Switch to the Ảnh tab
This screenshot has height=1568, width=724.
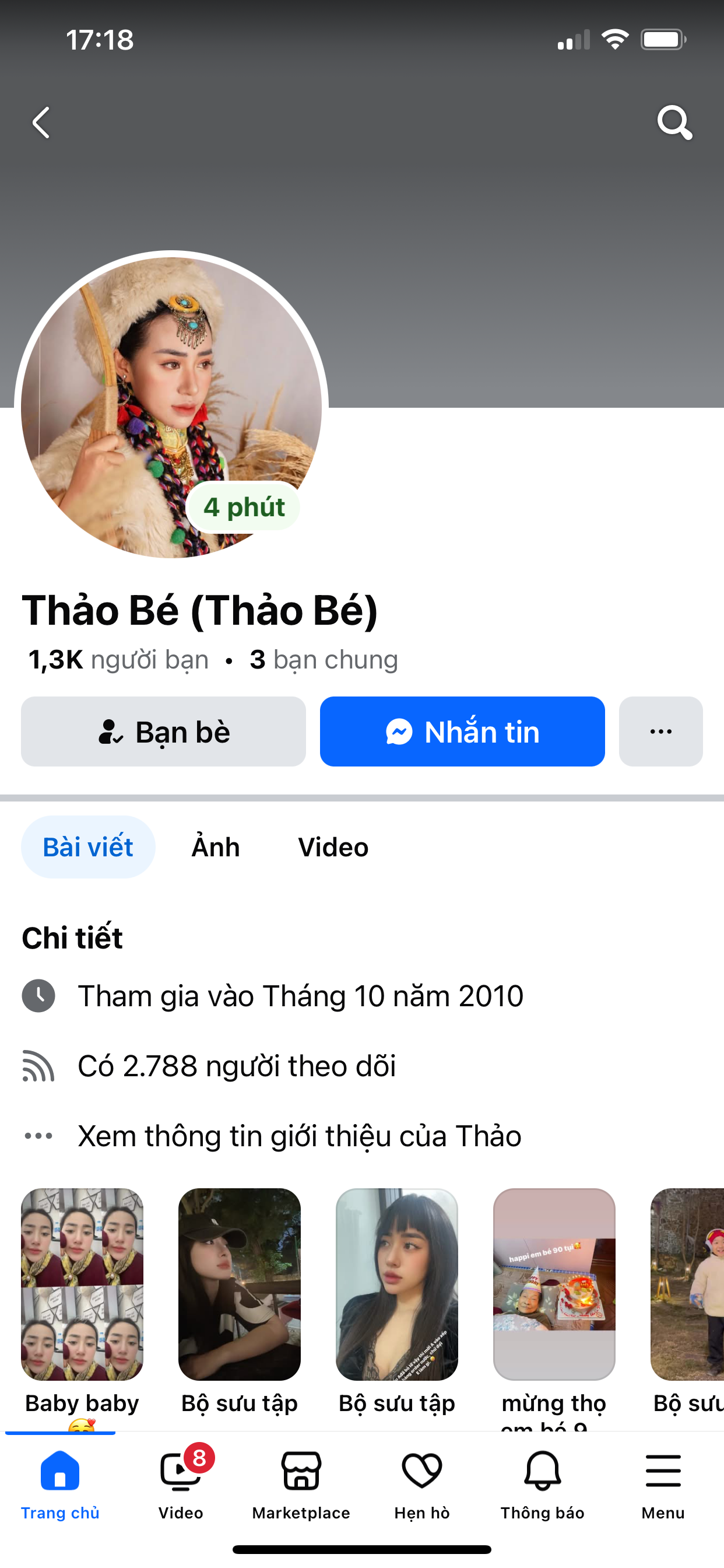pyautogui.click(x=215, y=848)
